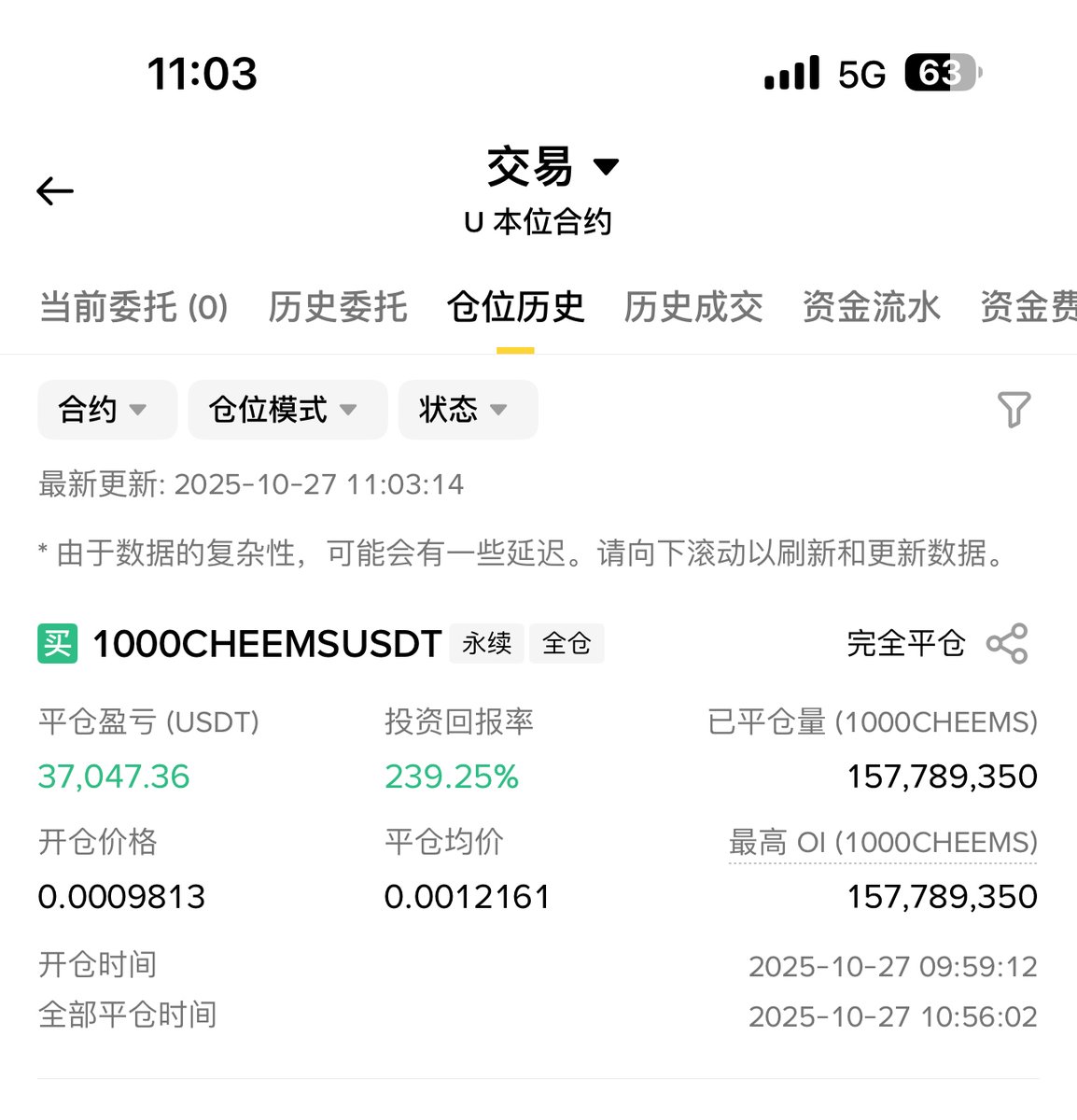The image size is (1077, 1120).
Task: Open the 交易 dropdown in the header
Action: [x=552, y=168]
